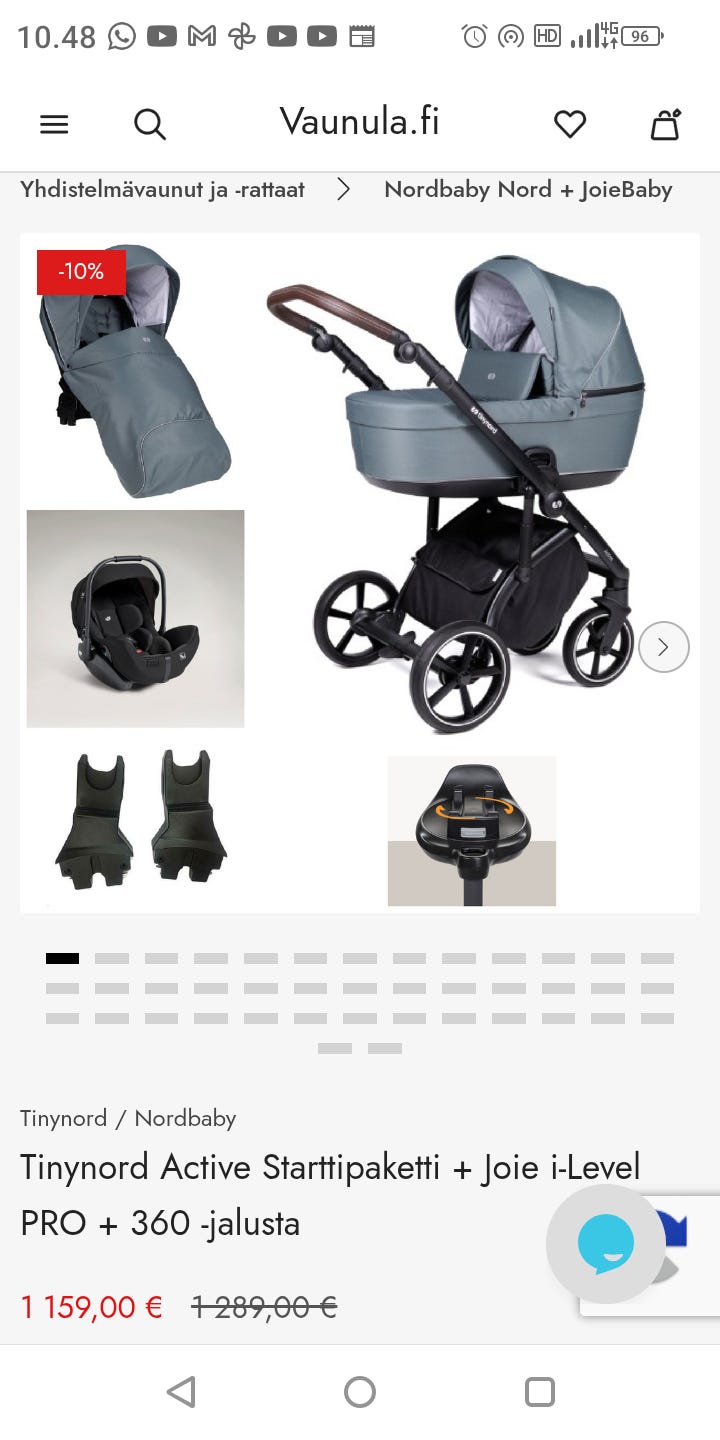Open Yhdistelmävaunut ja -rattaat breadcrumb

162,189
